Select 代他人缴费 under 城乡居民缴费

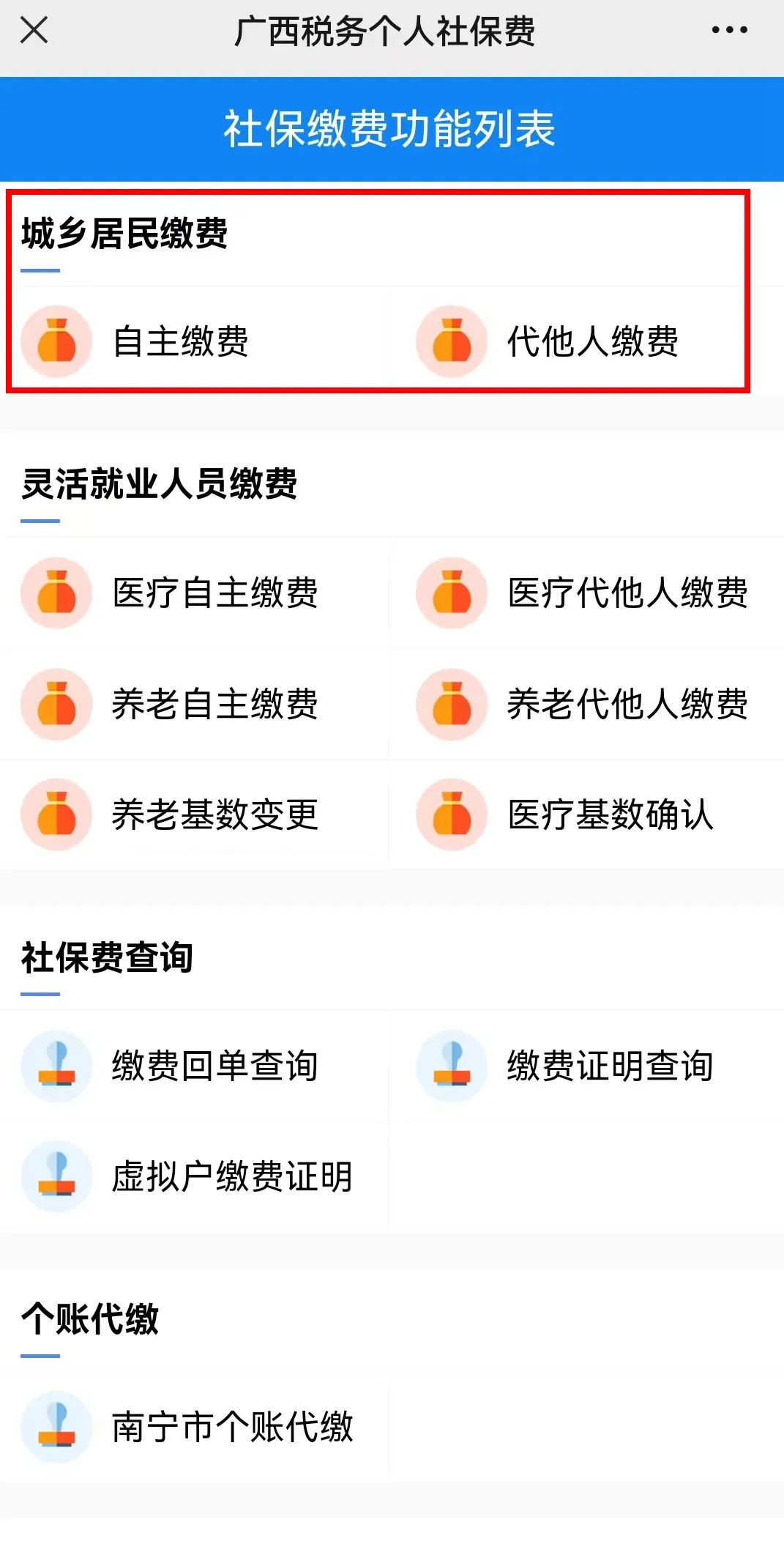(591, 342)
